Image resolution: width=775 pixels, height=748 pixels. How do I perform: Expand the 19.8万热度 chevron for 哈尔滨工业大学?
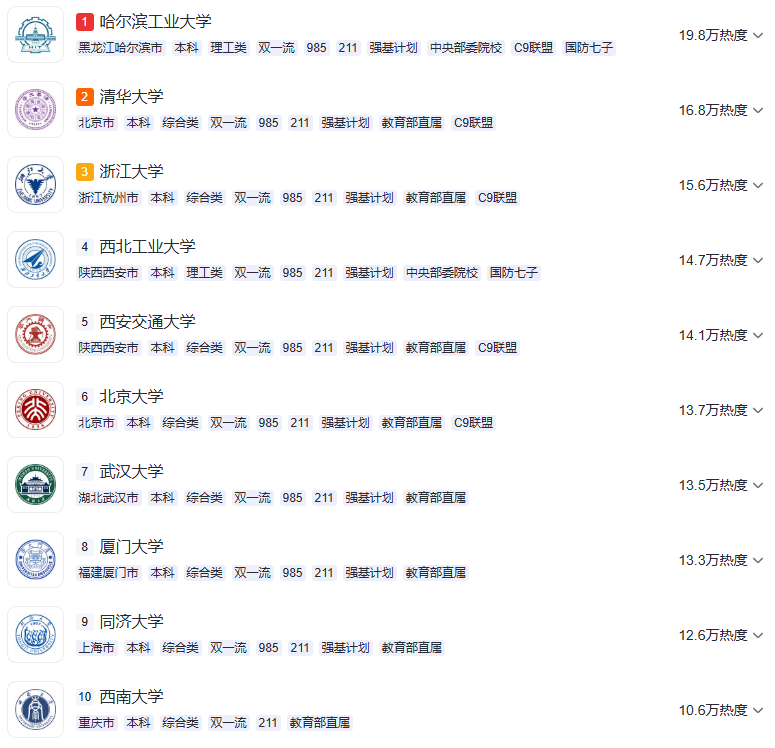click(x=758, y=35)
